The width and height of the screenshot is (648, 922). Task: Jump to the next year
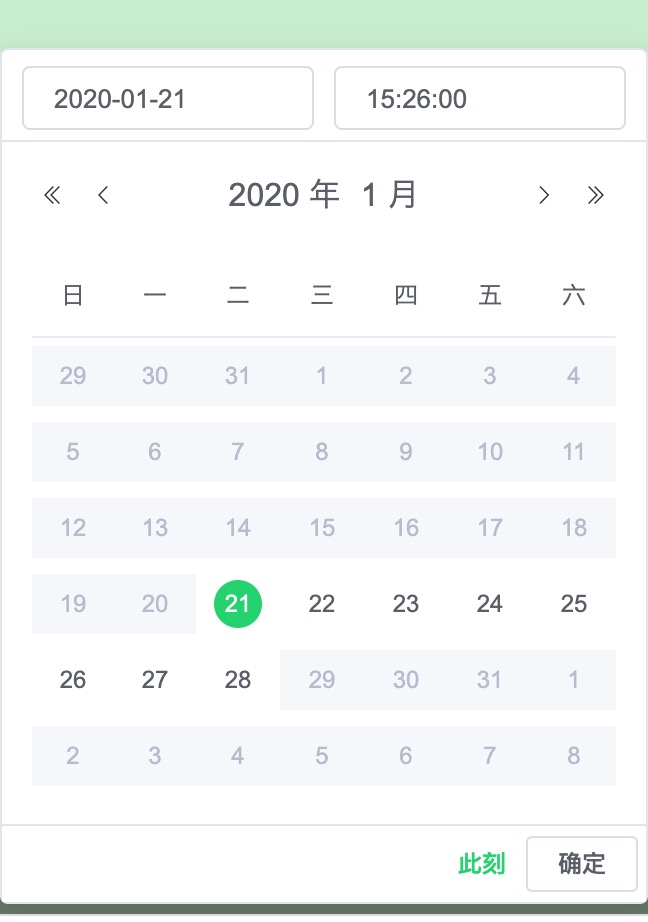[x=596, y=195]
